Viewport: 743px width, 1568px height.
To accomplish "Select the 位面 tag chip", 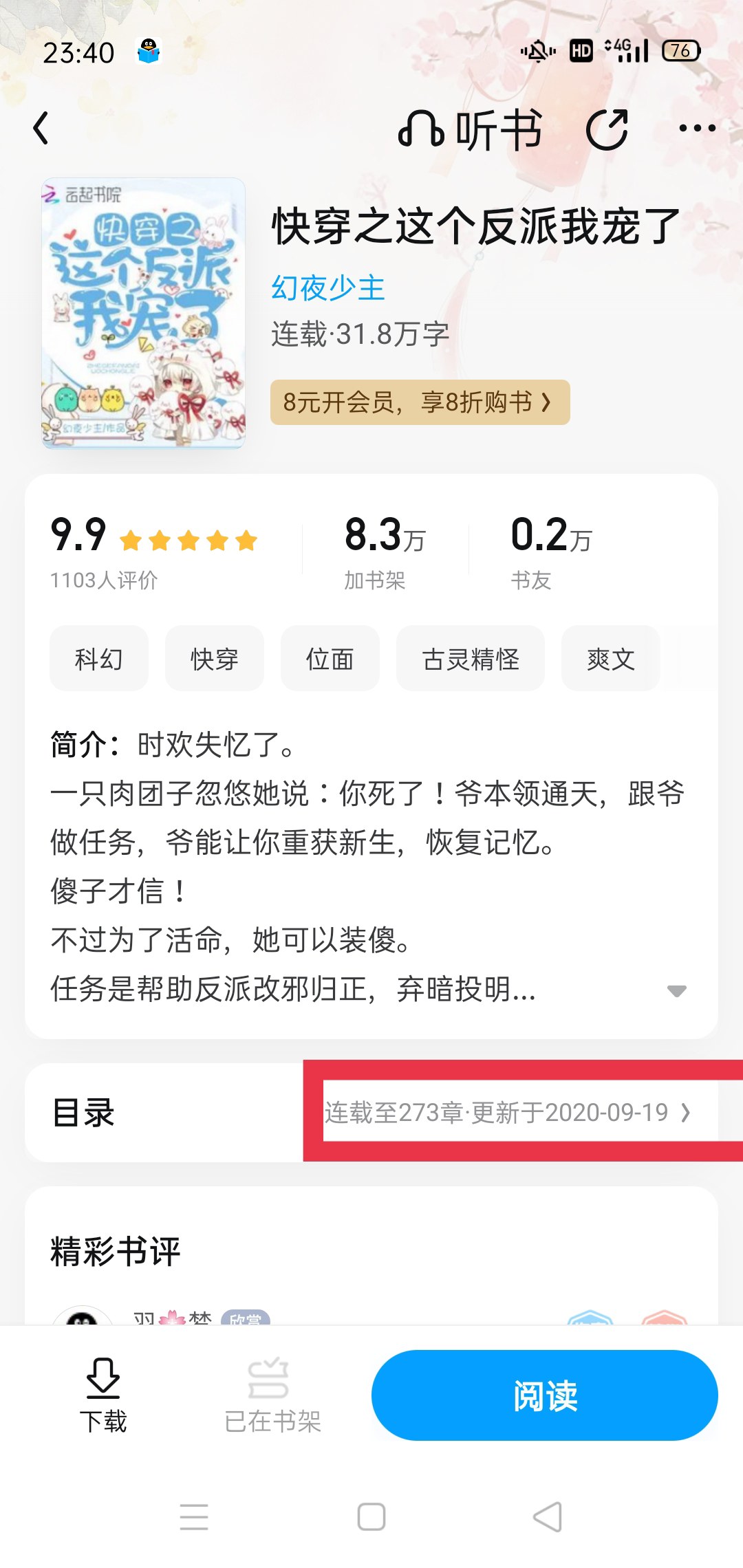I will click(x=330, y=659).
